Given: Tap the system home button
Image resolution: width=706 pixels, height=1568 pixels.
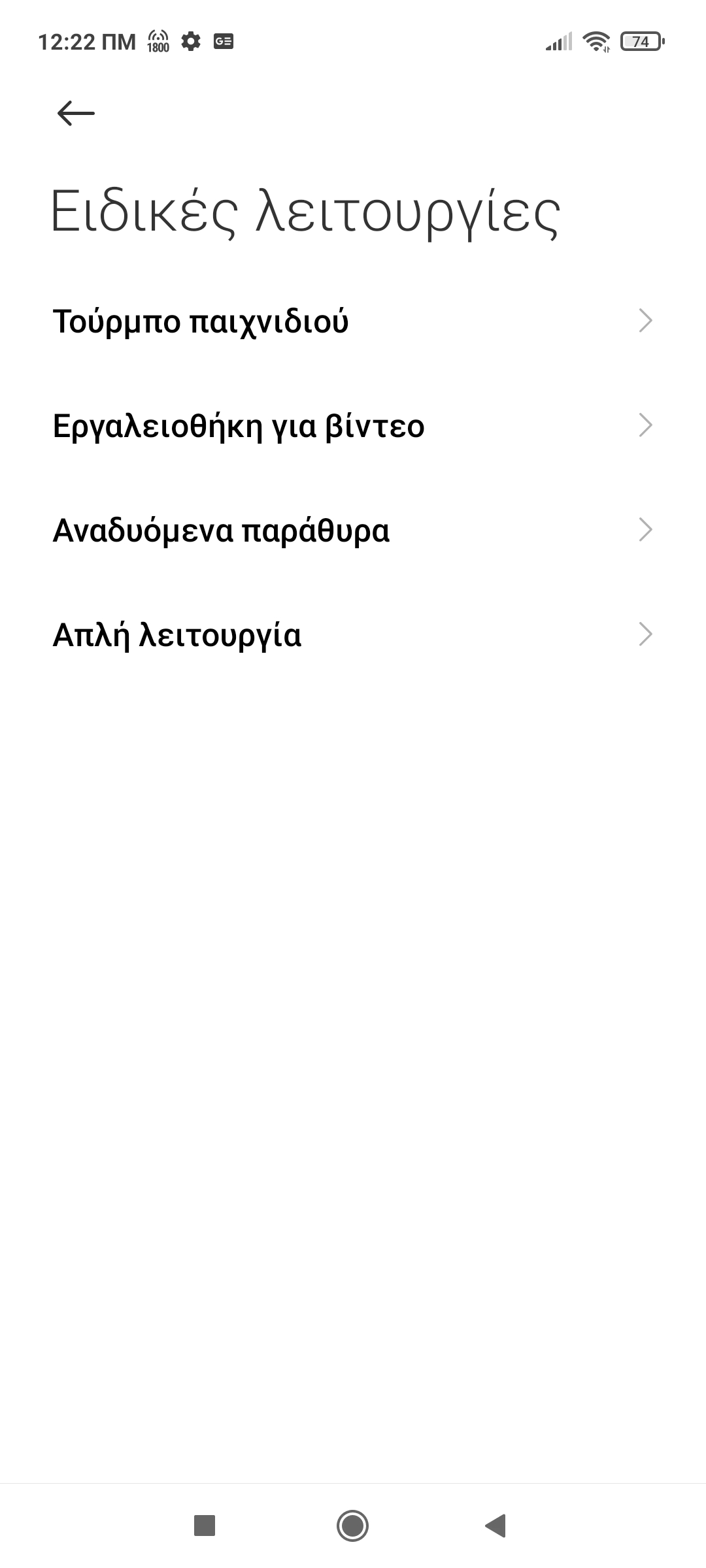Looking at the screenshot, I should (x=352, y=1526).
